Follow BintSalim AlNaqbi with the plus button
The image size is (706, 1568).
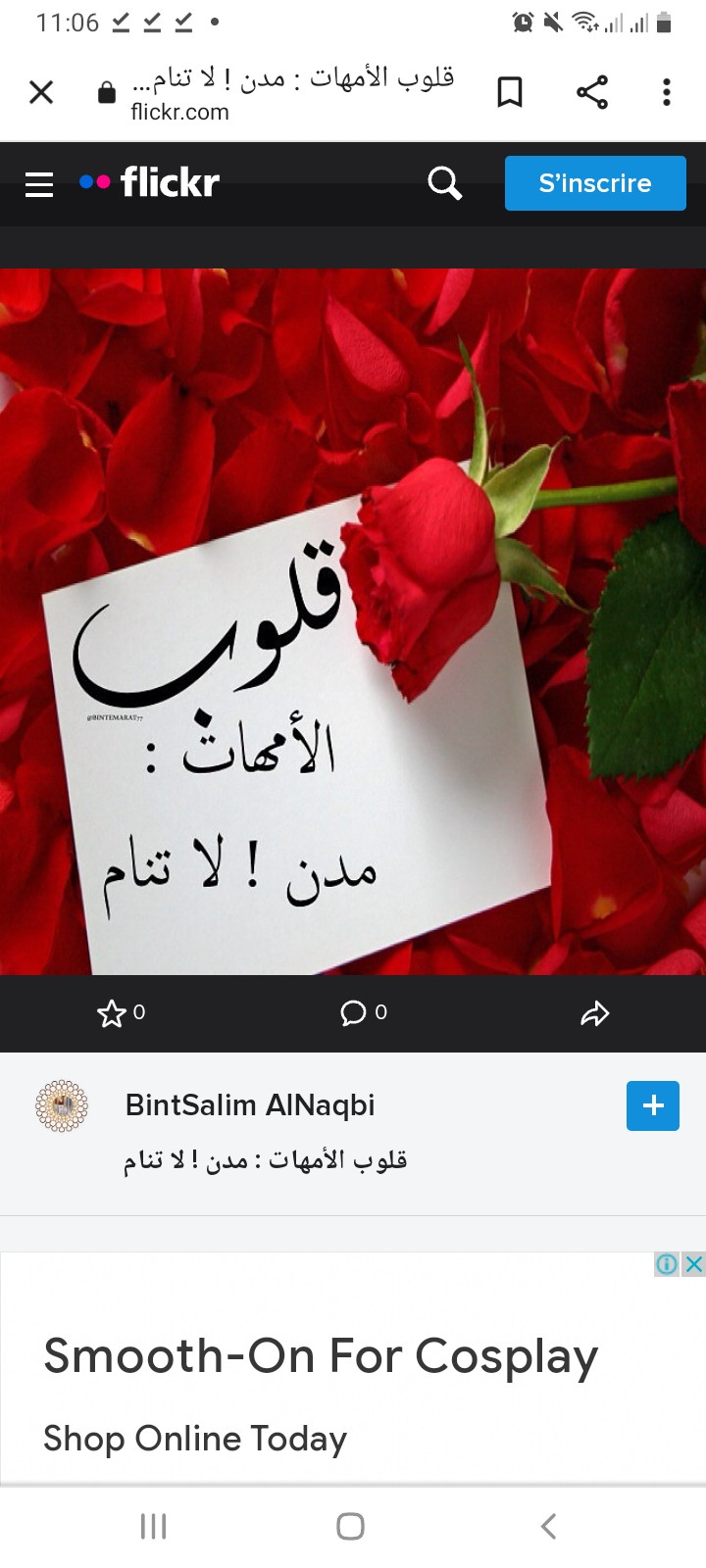tap(652, 1106)
